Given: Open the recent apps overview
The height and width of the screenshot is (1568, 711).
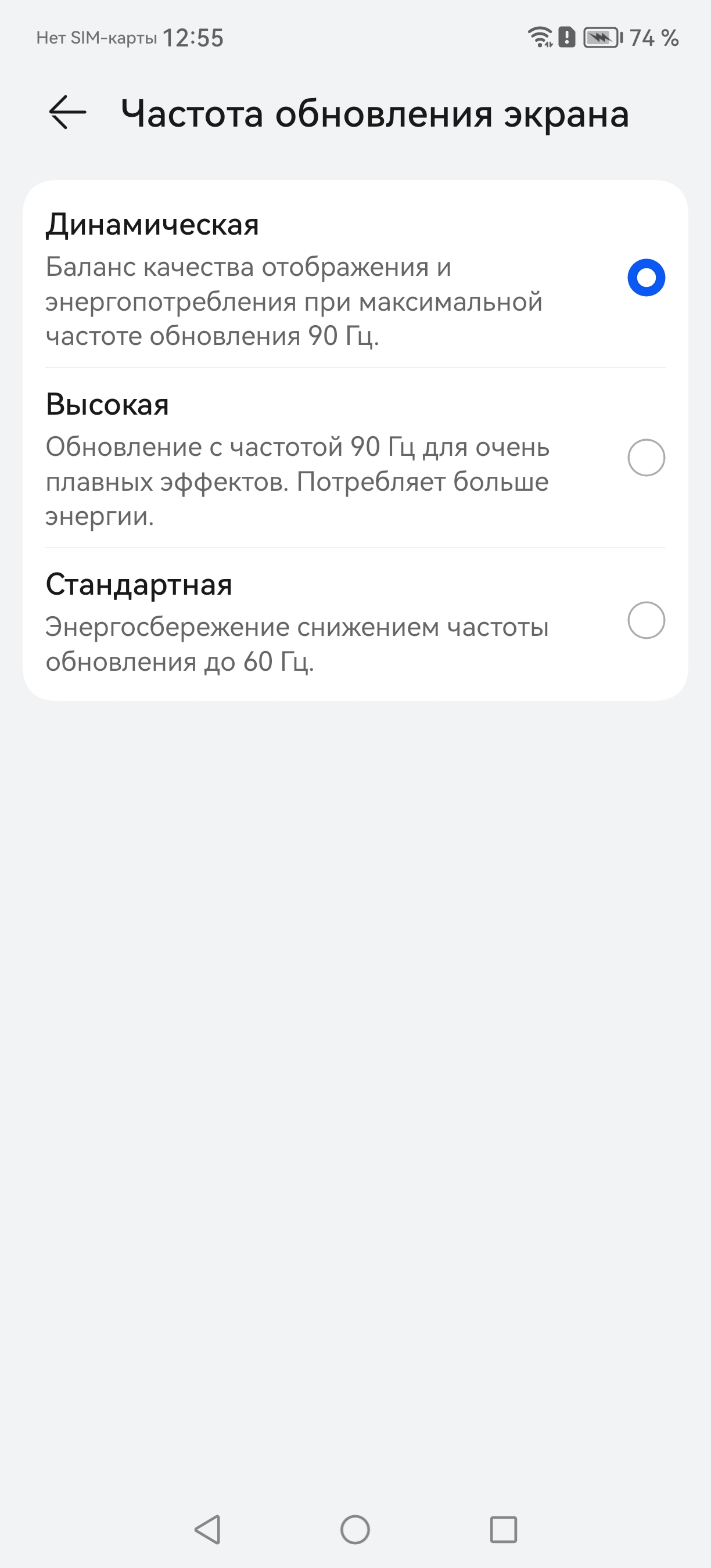Looking at the screenshot, I should 504,1529.
